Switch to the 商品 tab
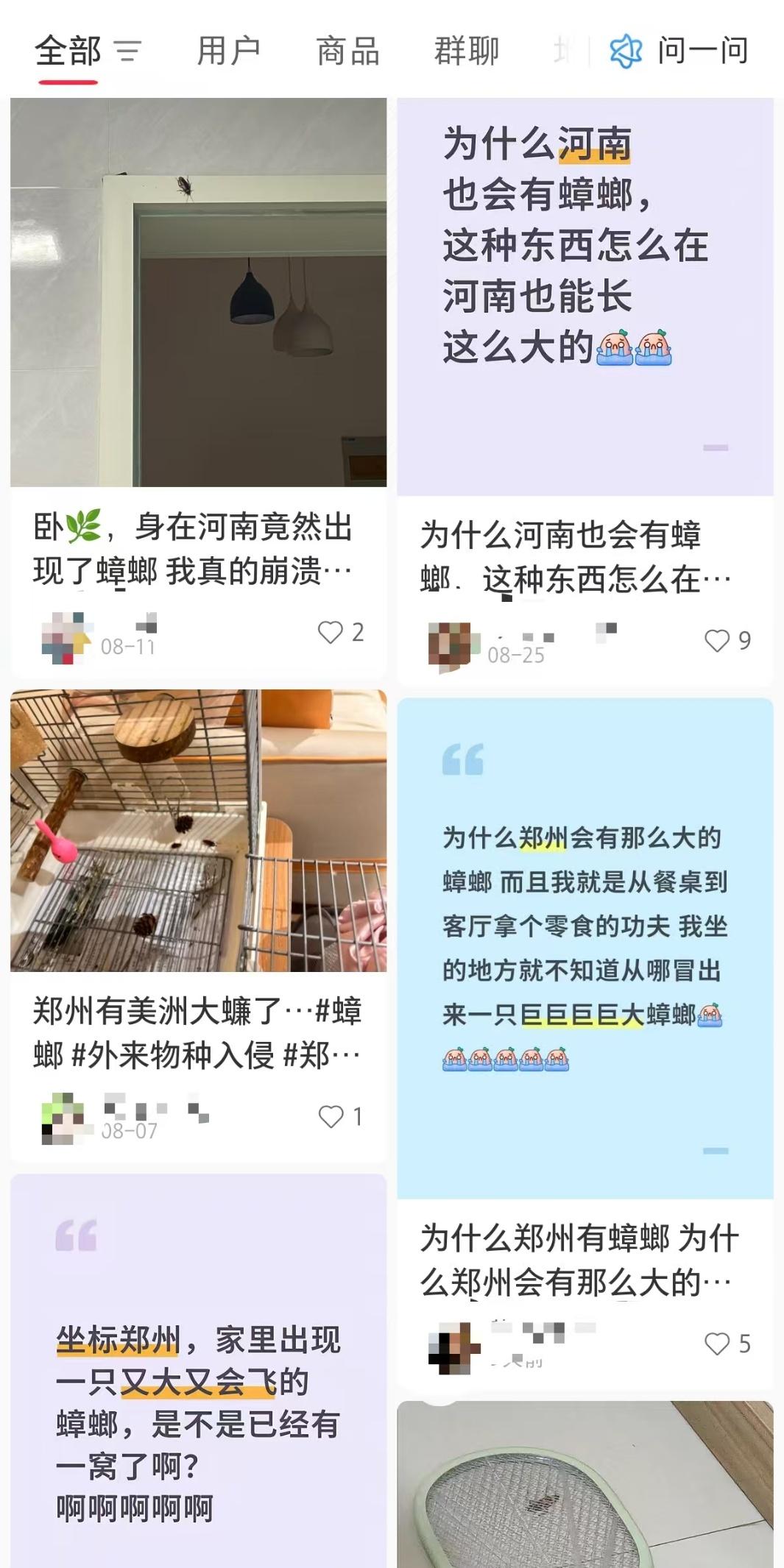The image size is (784, 1568). pyautogui.click(x=347, y=52)
